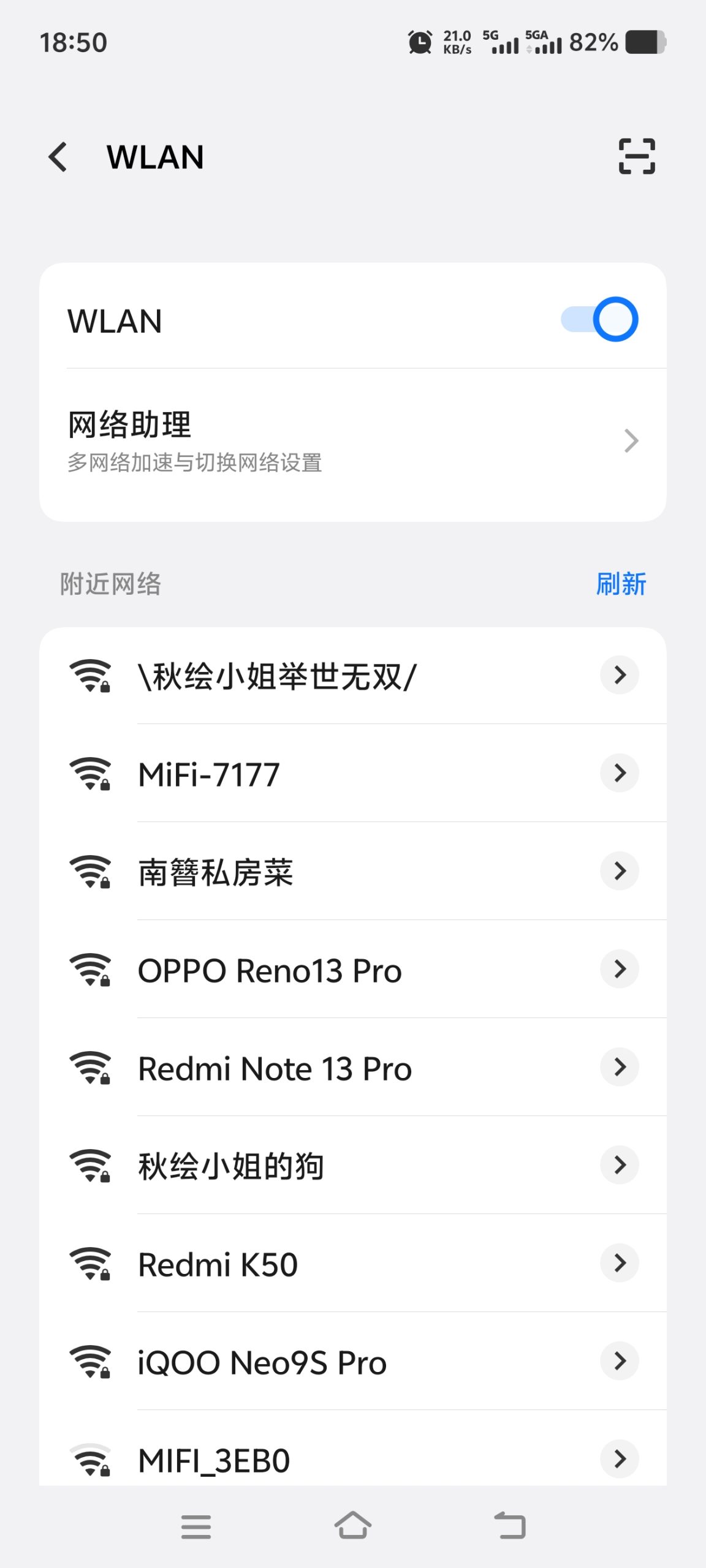Show details arrow for OPPO Reno13 Pro

coord(620,969)
